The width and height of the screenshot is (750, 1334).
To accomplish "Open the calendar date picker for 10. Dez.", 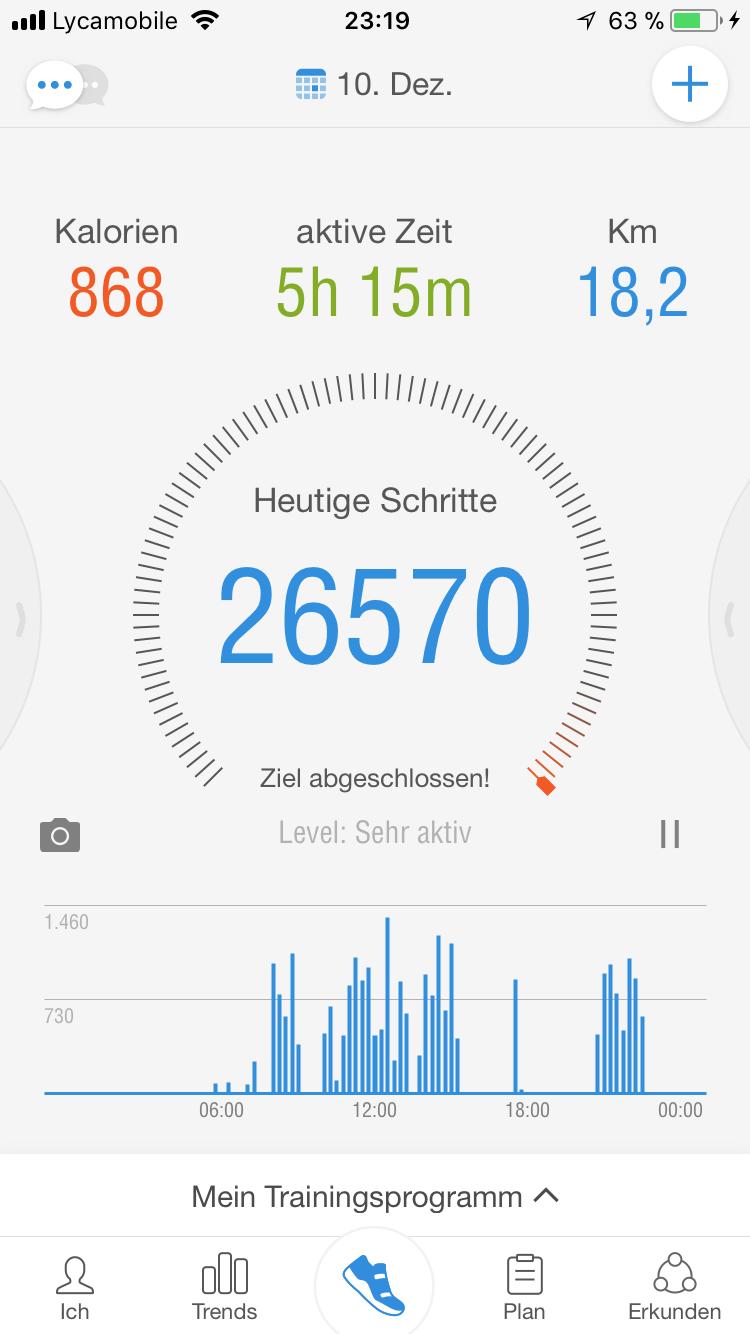I will [375, 85].
